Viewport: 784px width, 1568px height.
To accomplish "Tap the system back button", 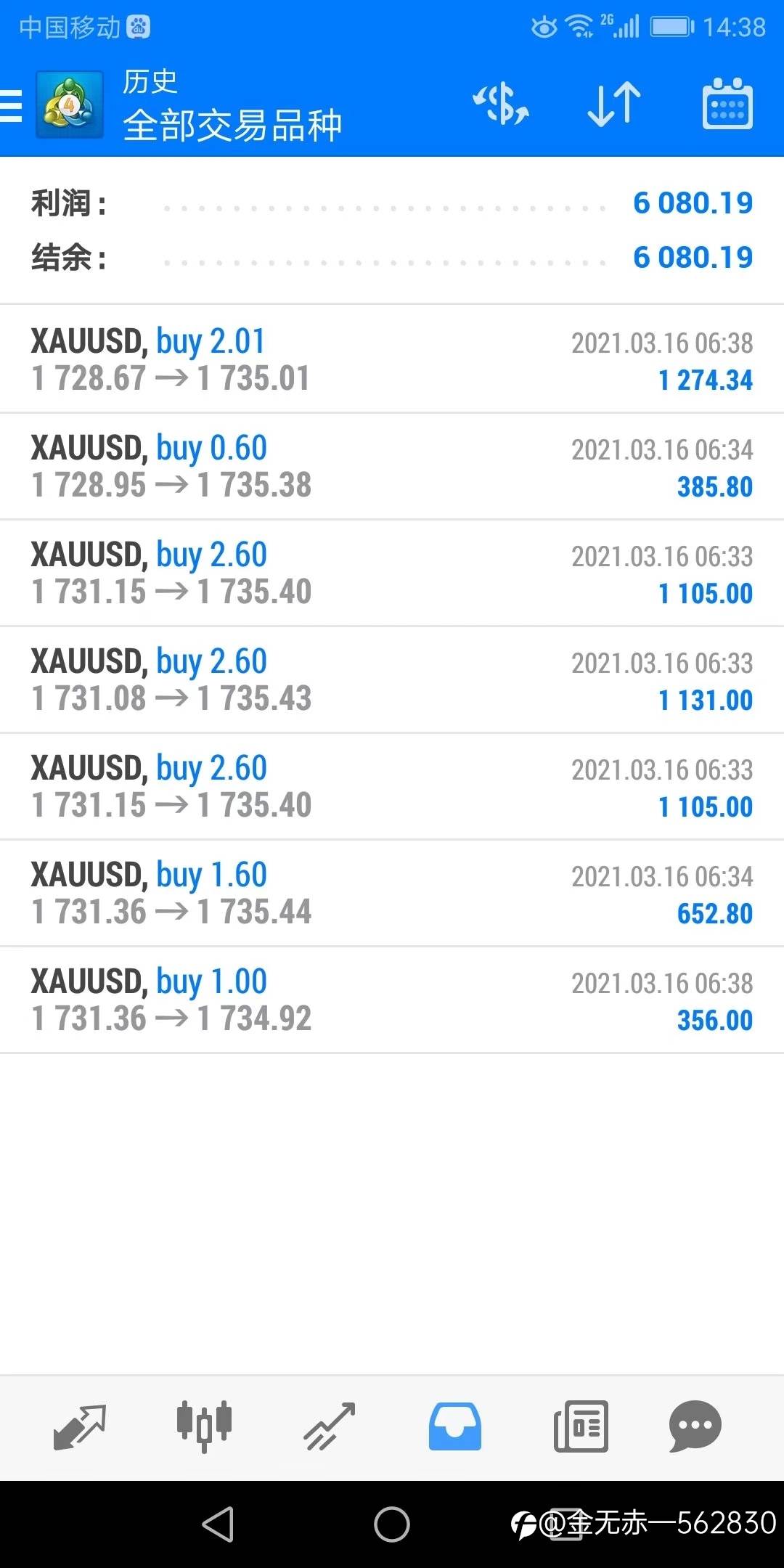I will point(218,1524).
